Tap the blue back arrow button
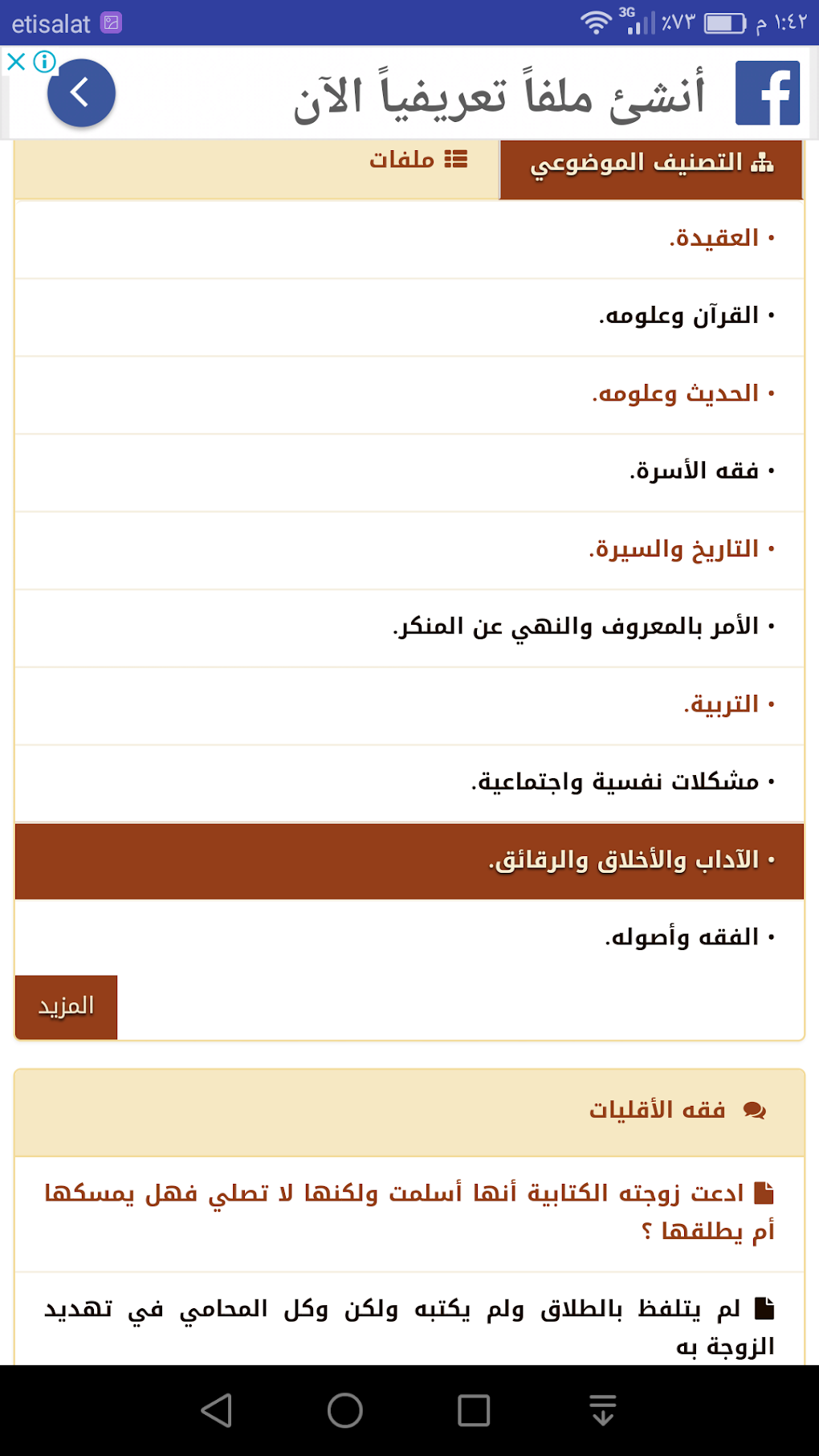Image resolution: width=819 pixels, height=1456 pixels. pos(81,93)
